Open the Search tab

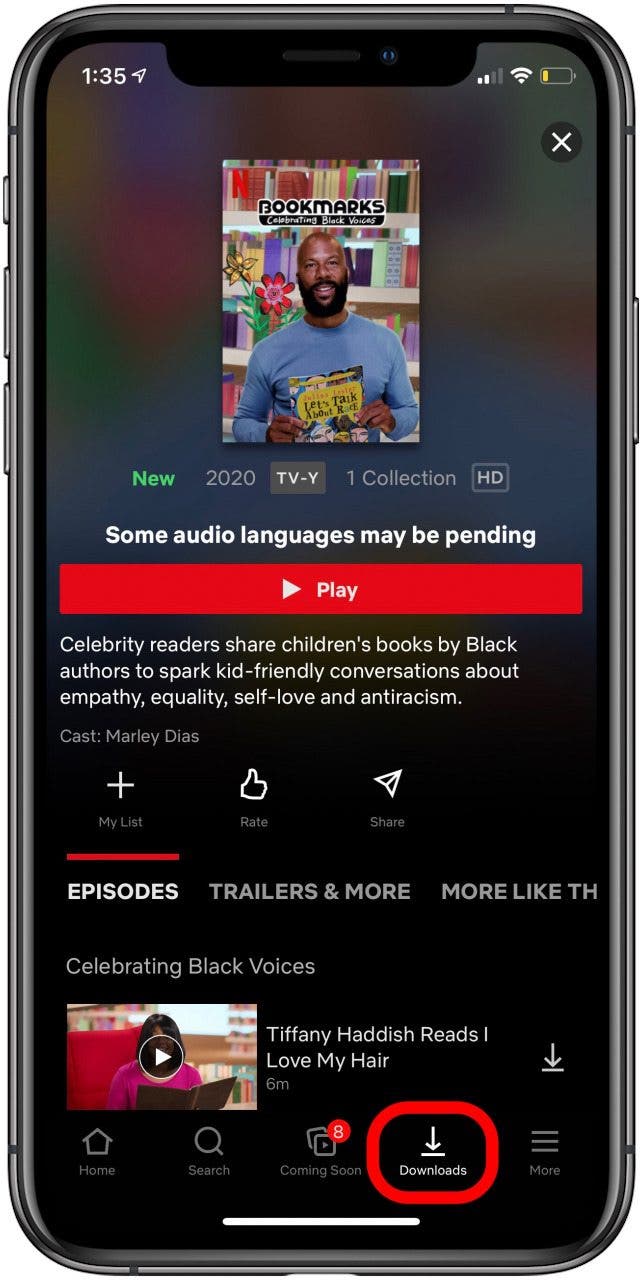(209, 1151)
